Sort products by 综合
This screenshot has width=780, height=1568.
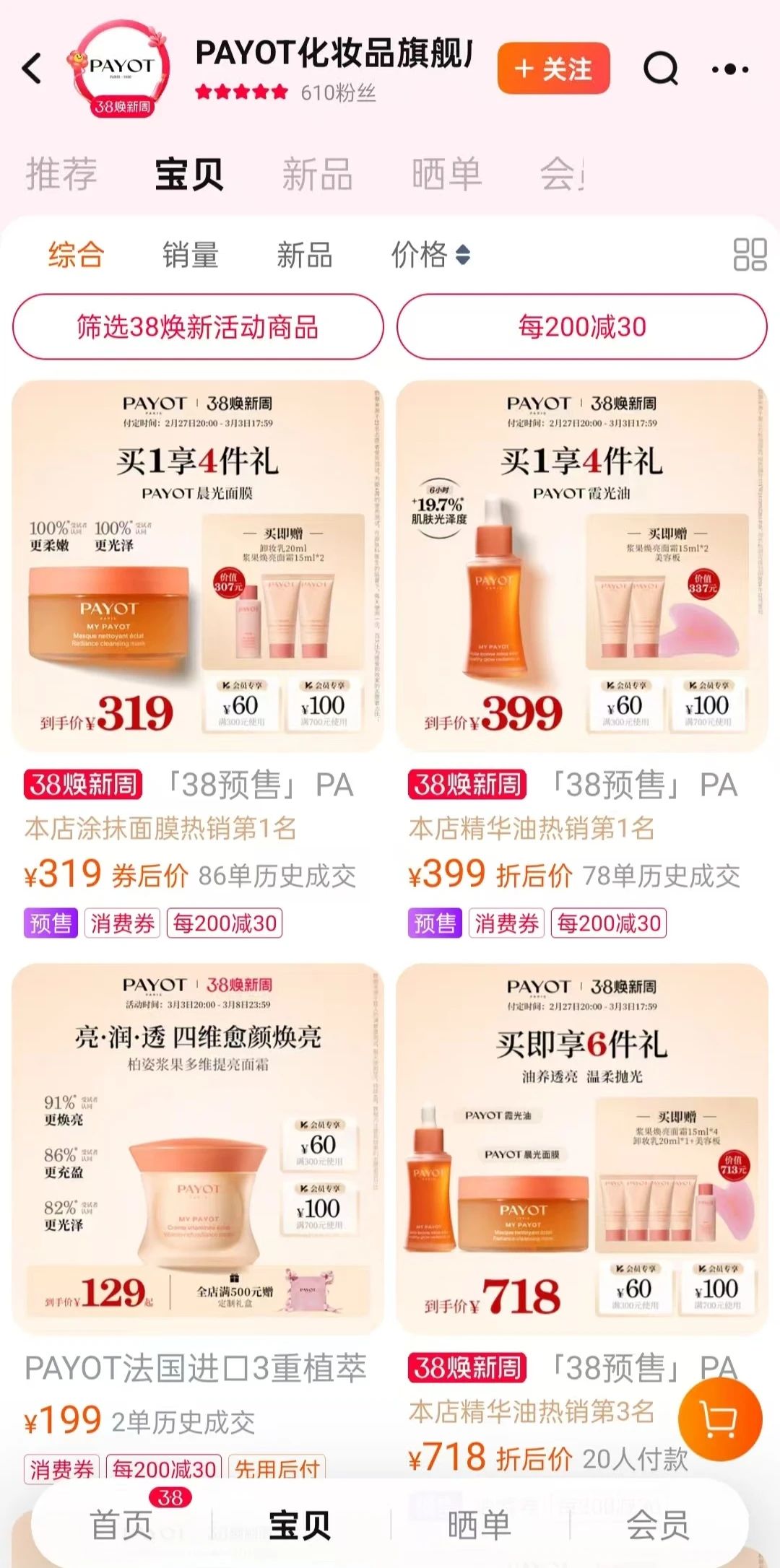click(76, 255)
